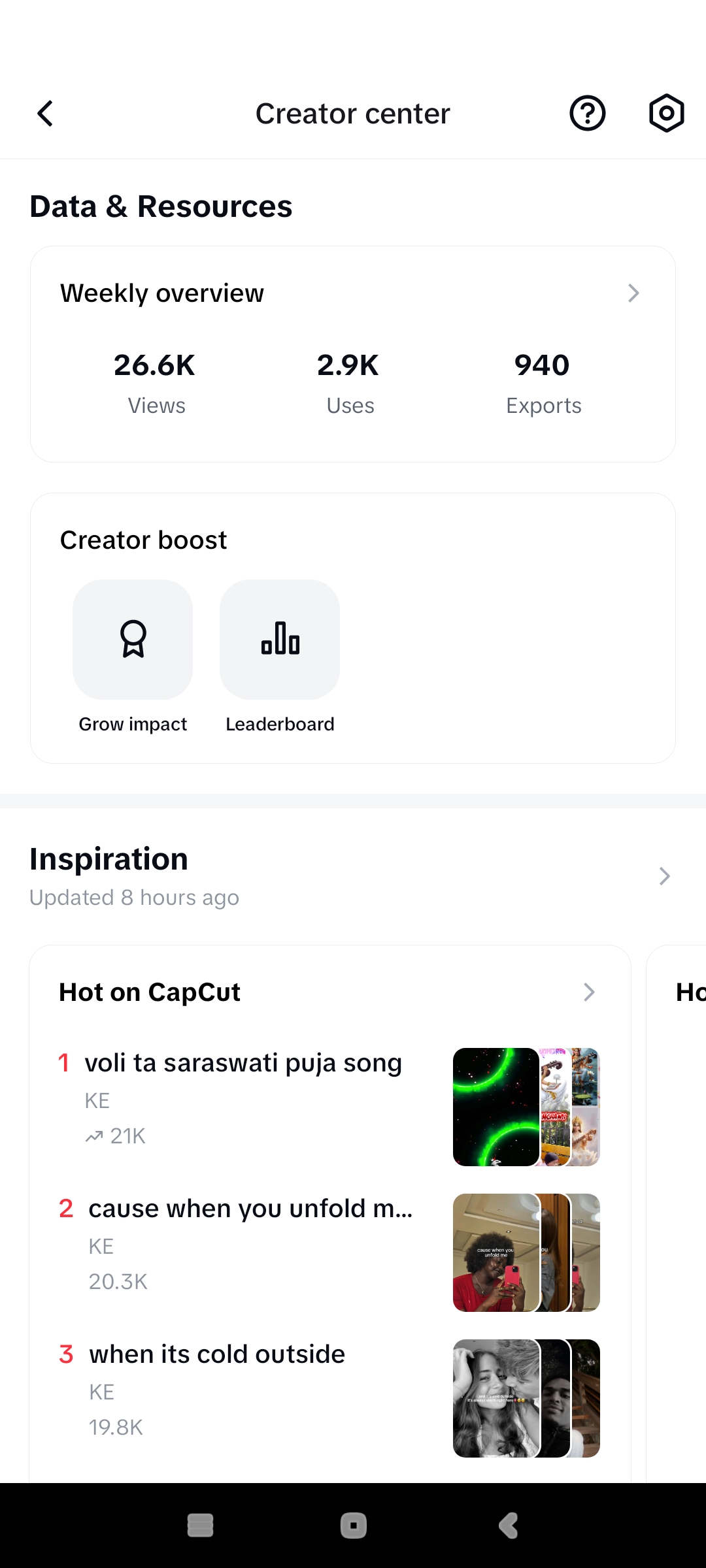Open the Leaderboard

[280, 640]
